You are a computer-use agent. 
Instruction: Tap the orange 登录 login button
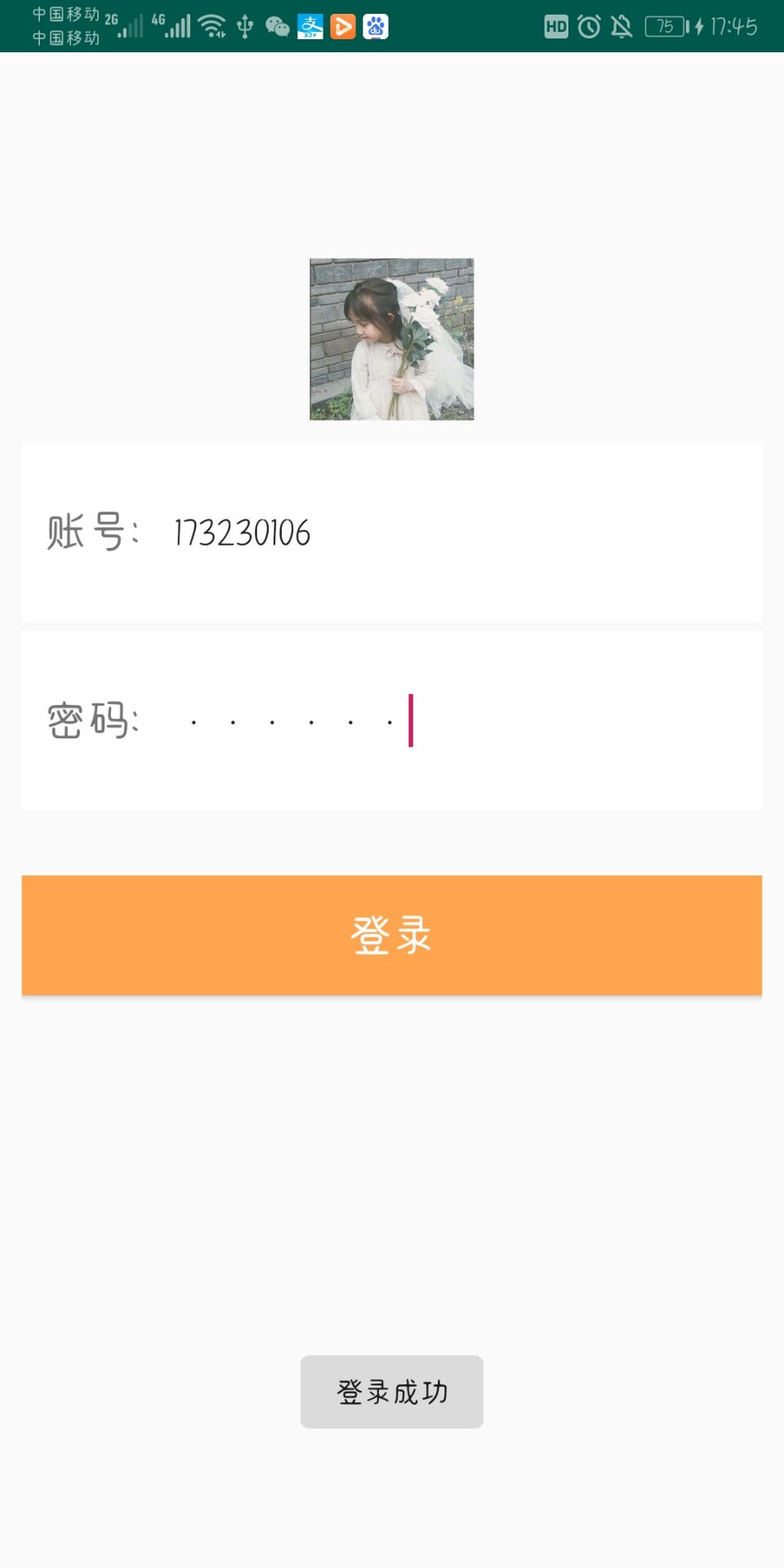coord(392,935)
